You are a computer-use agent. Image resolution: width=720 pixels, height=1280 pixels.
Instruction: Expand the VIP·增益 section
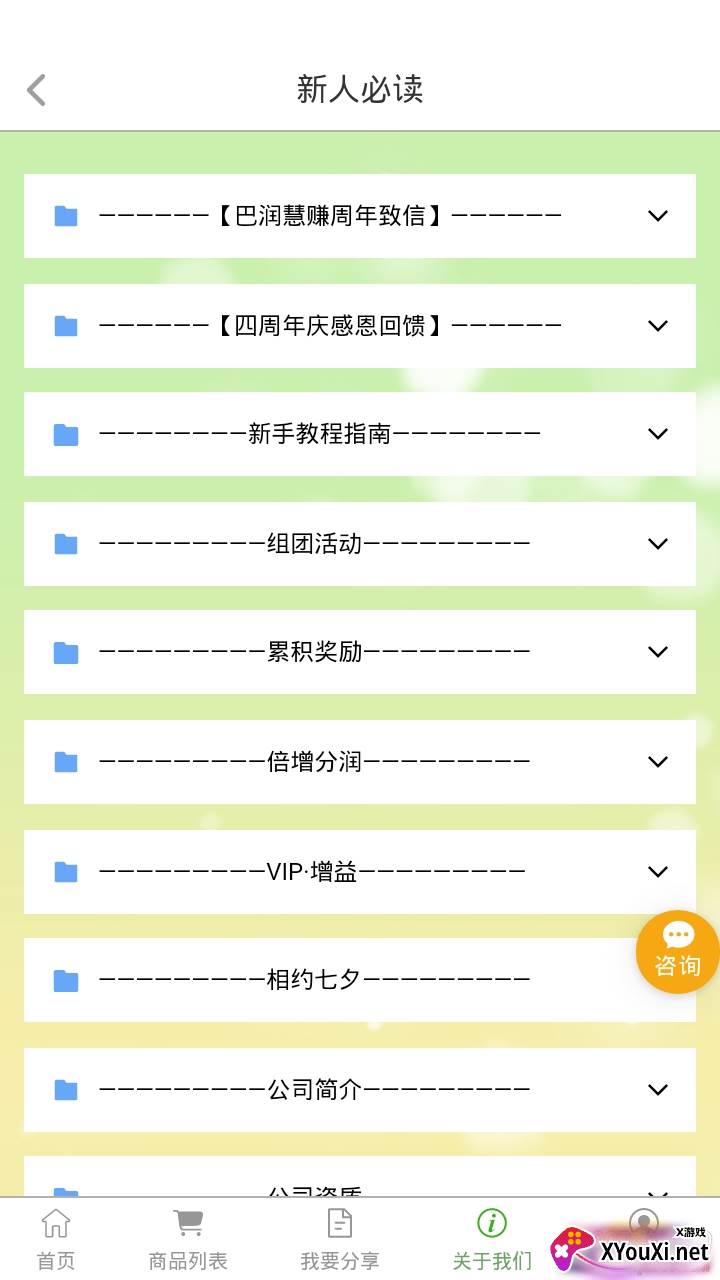pos(657,872)
